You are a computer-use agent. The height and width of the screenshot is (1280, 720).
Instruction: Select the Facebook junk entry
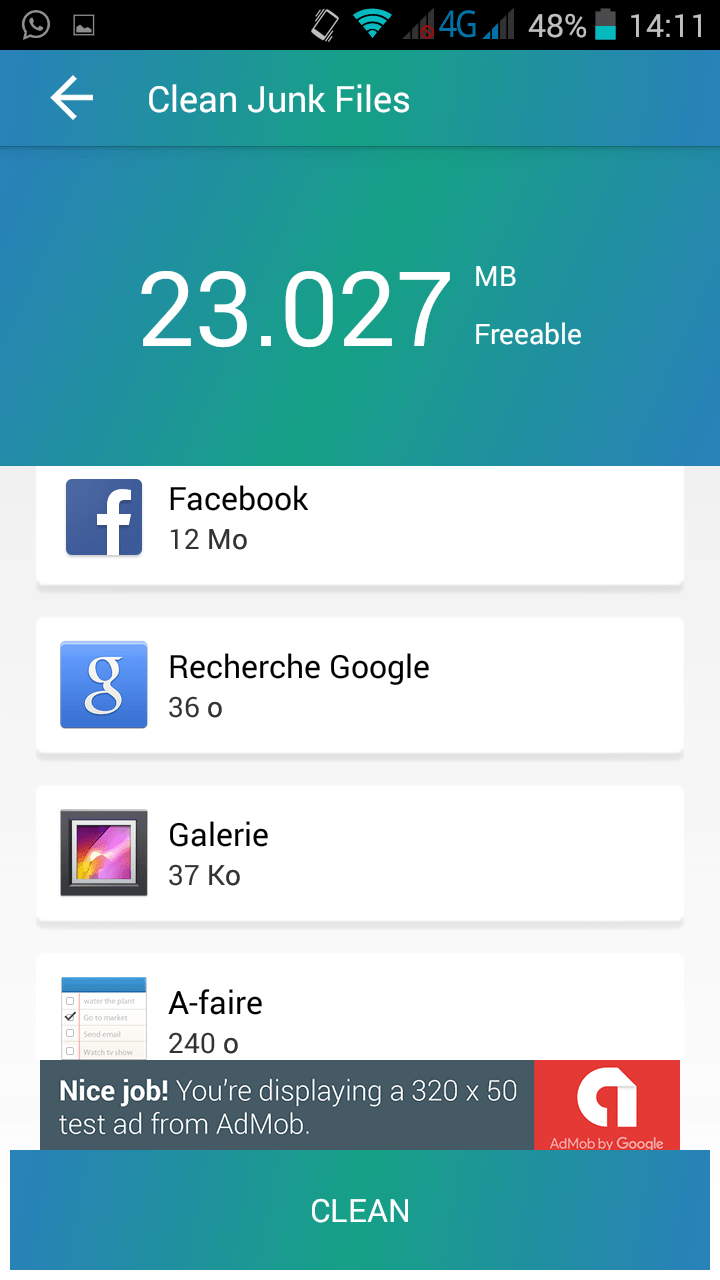(360, 523)
